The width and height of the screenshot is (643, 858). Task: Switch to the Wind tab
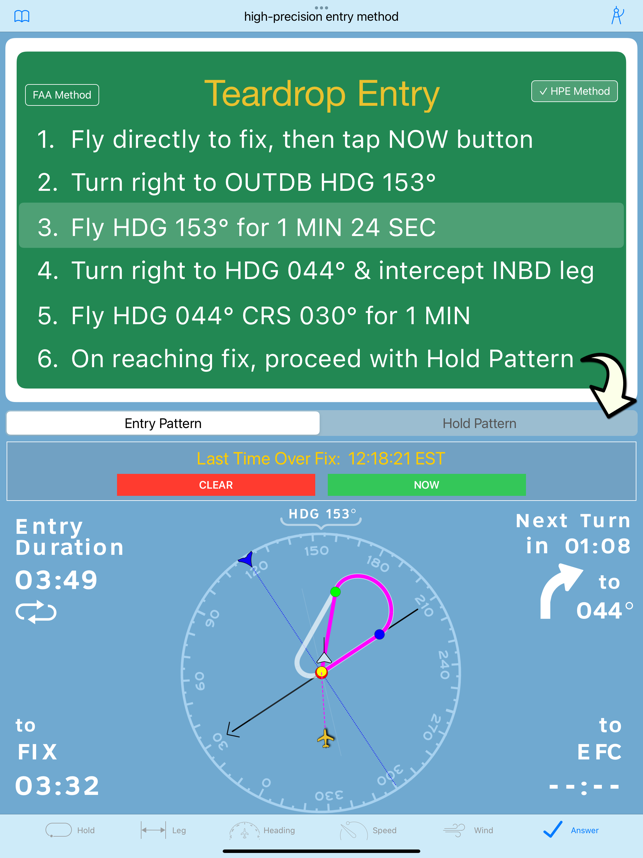point(468,830)
